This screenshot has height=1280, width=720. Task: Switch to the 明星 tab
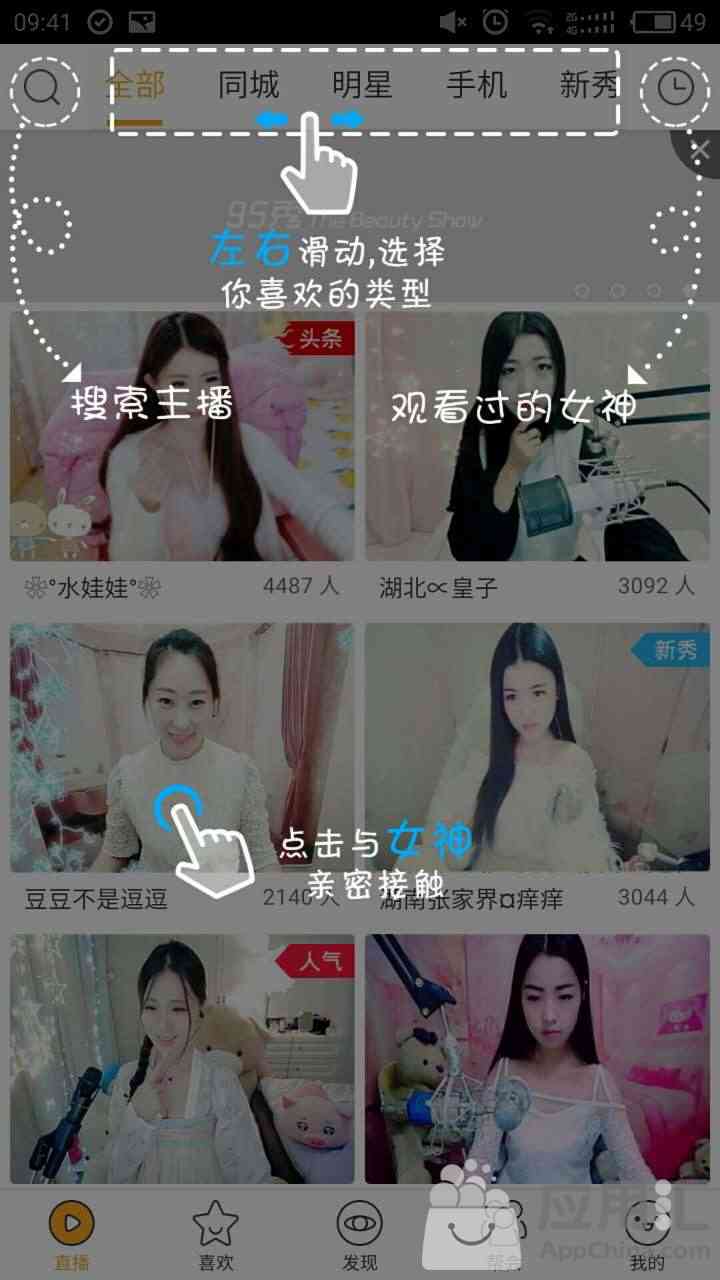point(362,86)
